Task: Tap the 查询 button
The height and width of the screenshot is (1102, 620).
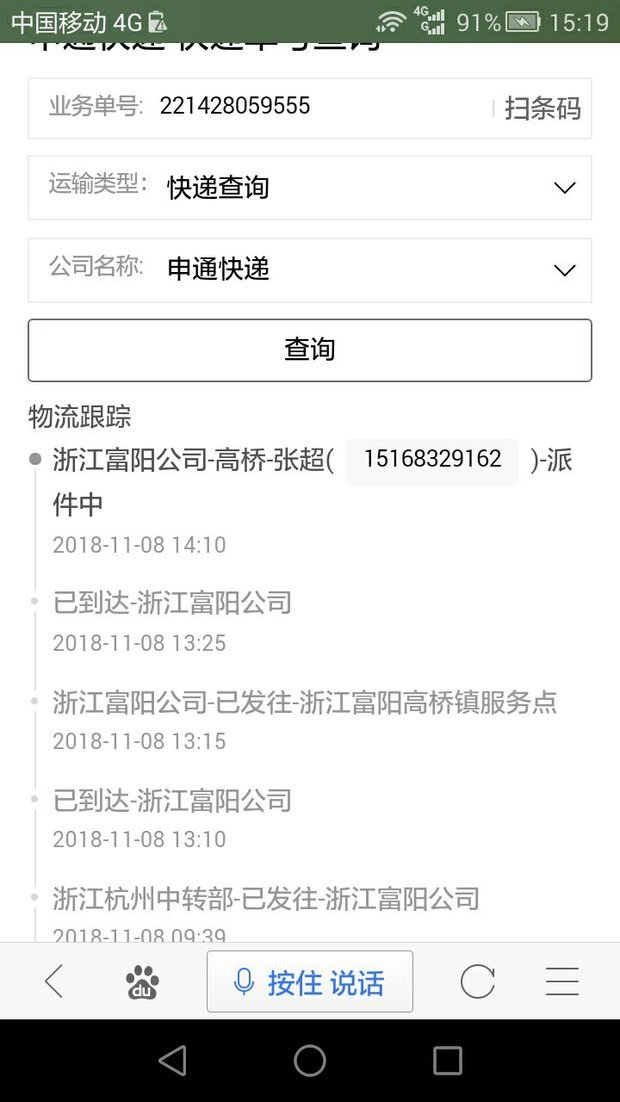Action: tap(310, 350)
